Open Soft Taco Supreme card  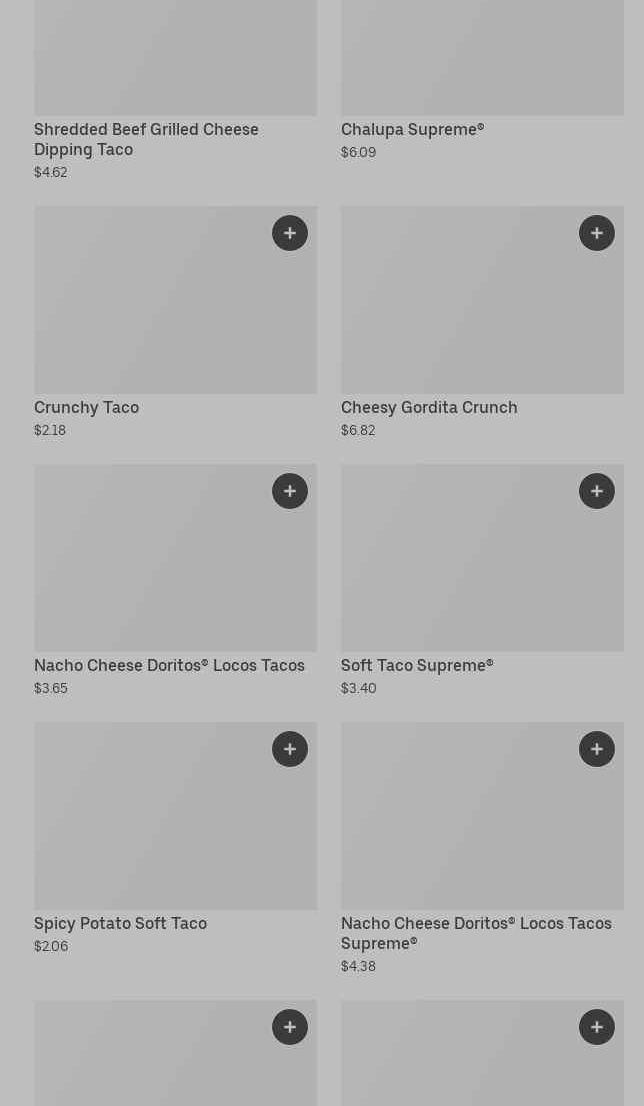pyautogui.click(x=417, y=665)
